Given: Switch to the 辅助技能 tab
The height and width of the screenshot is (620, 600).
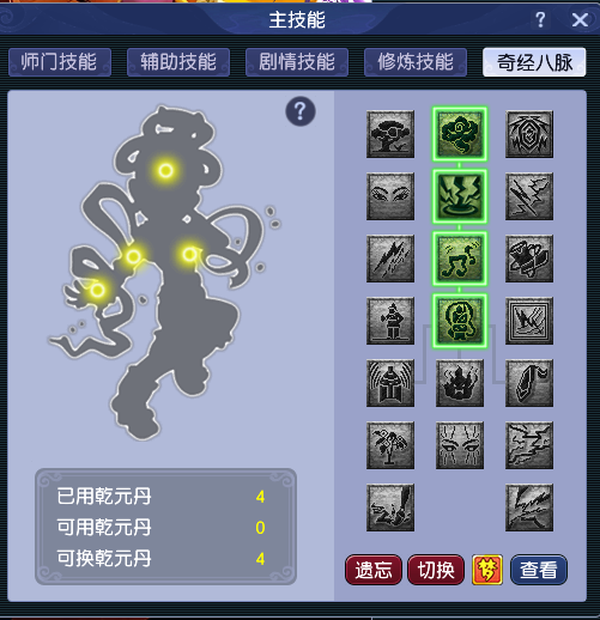Looking at the screenshot, I should pyautogui.click(x=178, y=62).
